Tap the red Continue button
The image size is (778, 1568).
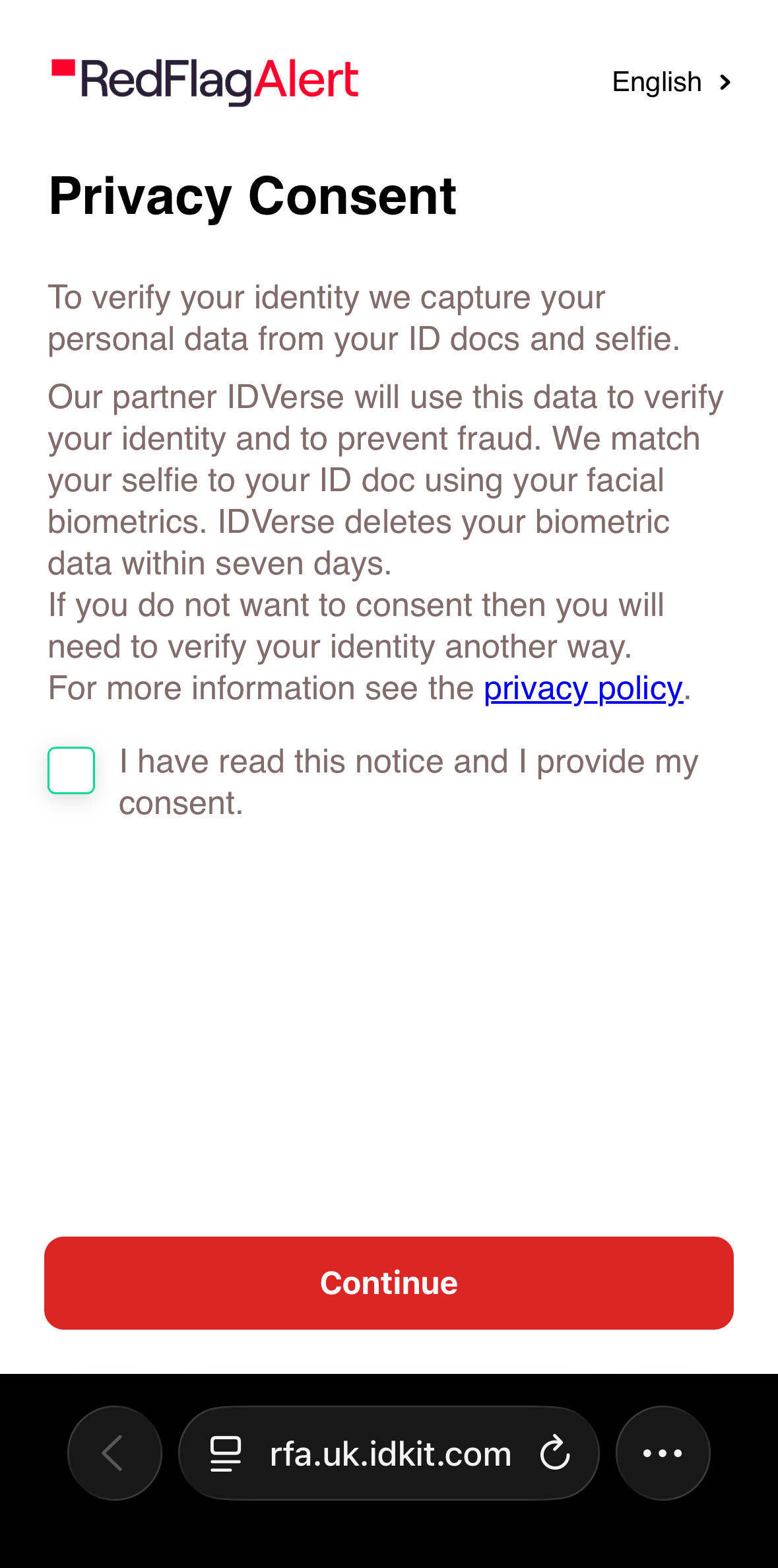coord(389,1283)
